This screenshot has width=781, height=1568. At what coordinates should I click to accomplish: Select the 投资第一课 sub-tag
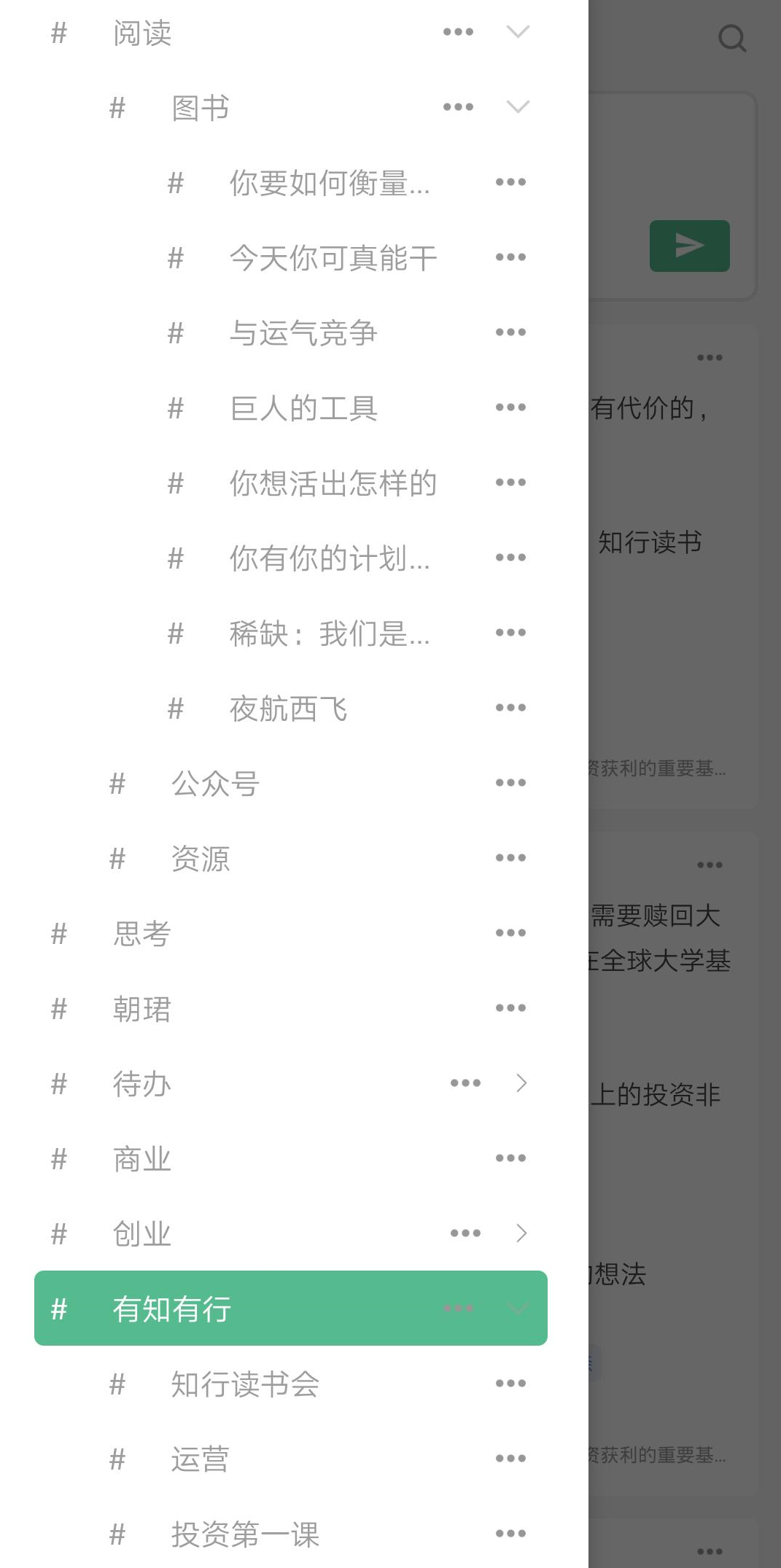tap(245, 1534)
